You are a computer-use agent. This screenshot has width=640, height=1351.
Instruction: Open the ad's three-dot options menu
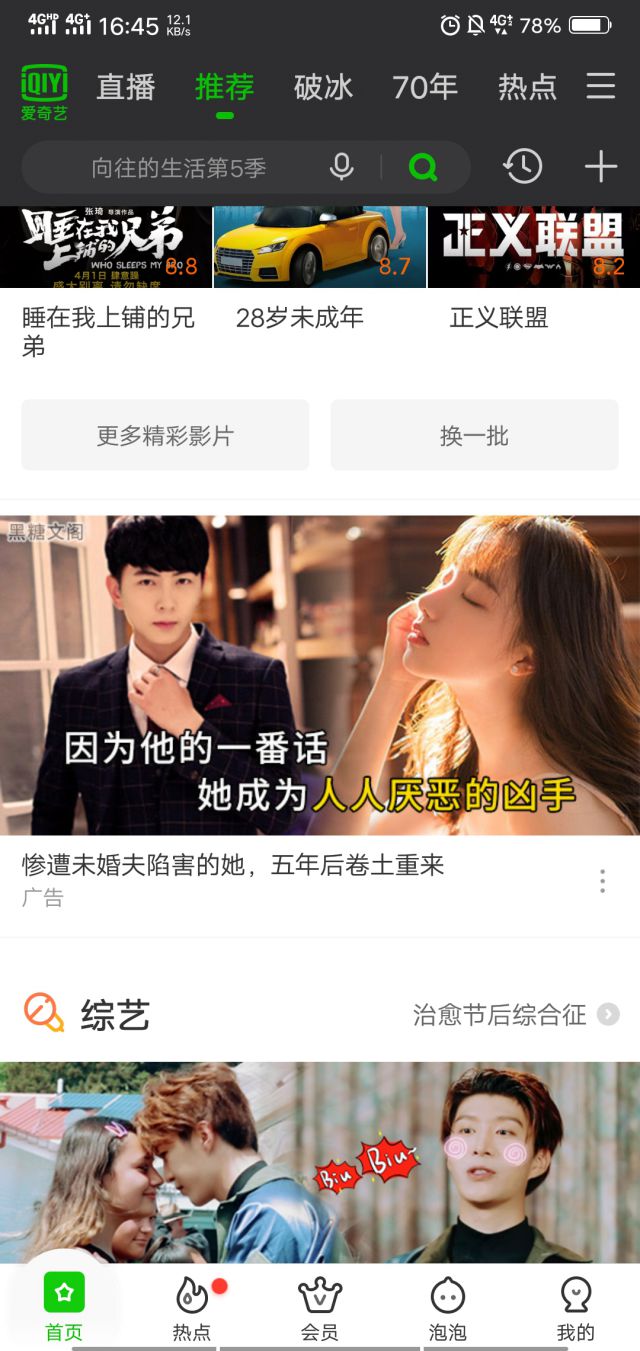click(x=602, y=881)
